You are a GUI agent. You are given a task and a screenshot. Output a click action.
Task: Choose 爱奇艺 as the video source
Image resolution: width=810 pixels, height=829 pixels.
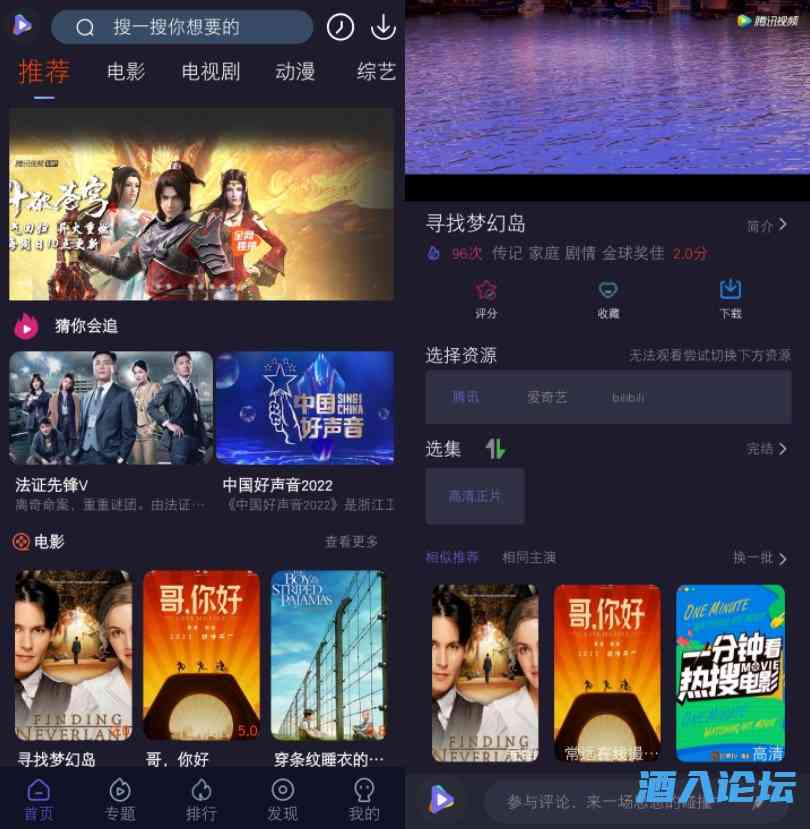pyautogui.click(x=547, y=397)
